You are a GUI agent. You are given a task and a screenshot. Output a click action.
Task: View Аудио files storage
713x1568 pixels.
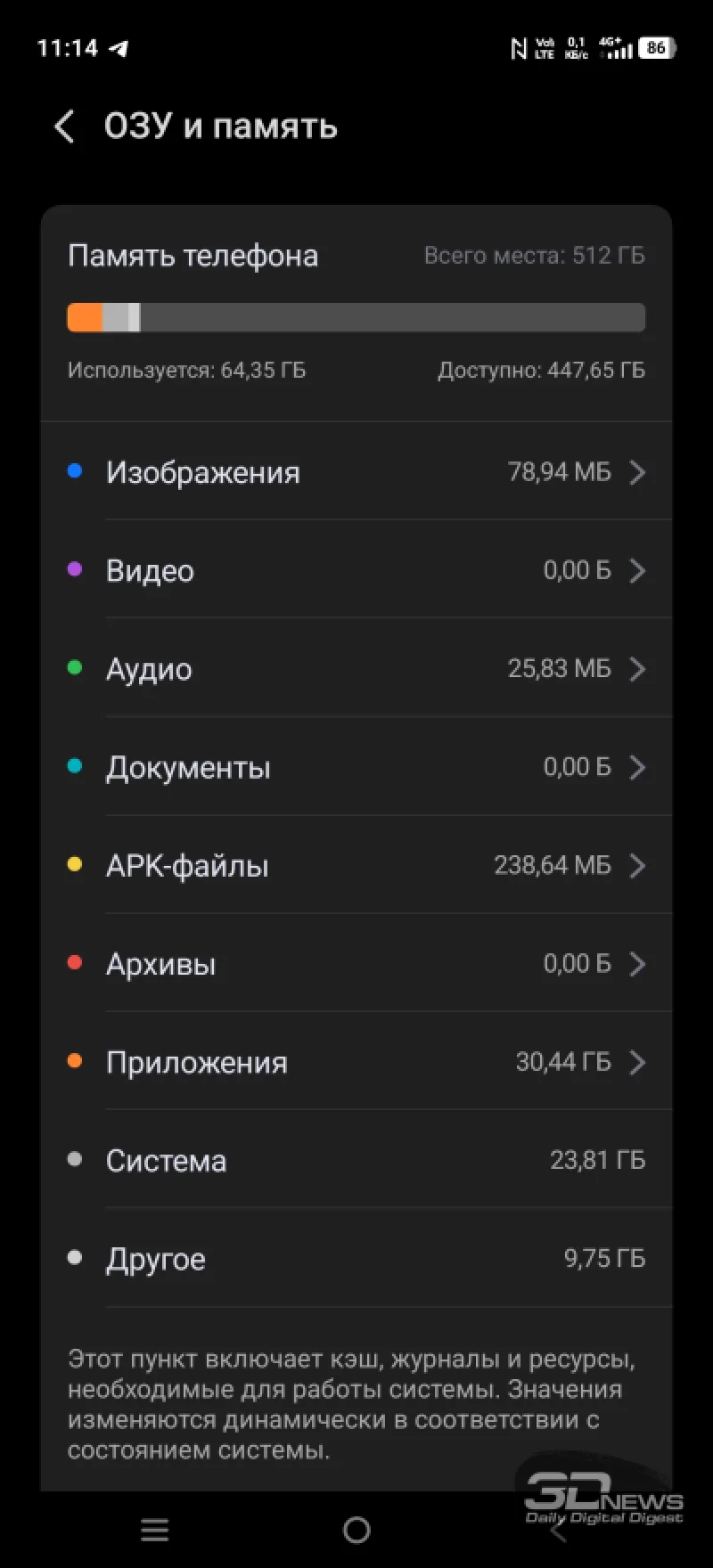(x=356, y=668)
